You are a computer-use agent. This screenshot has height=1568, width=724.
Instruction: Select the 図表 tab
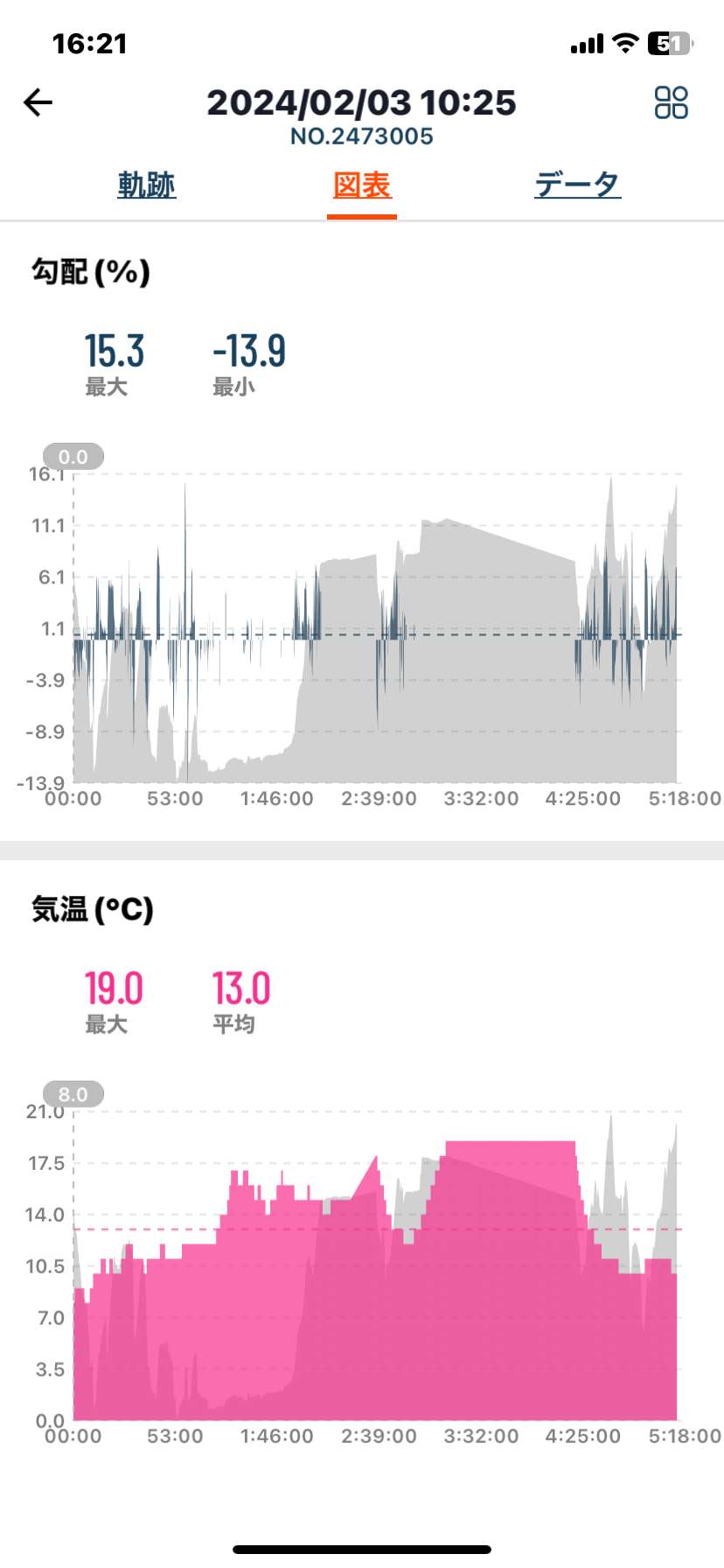[362, 185]
